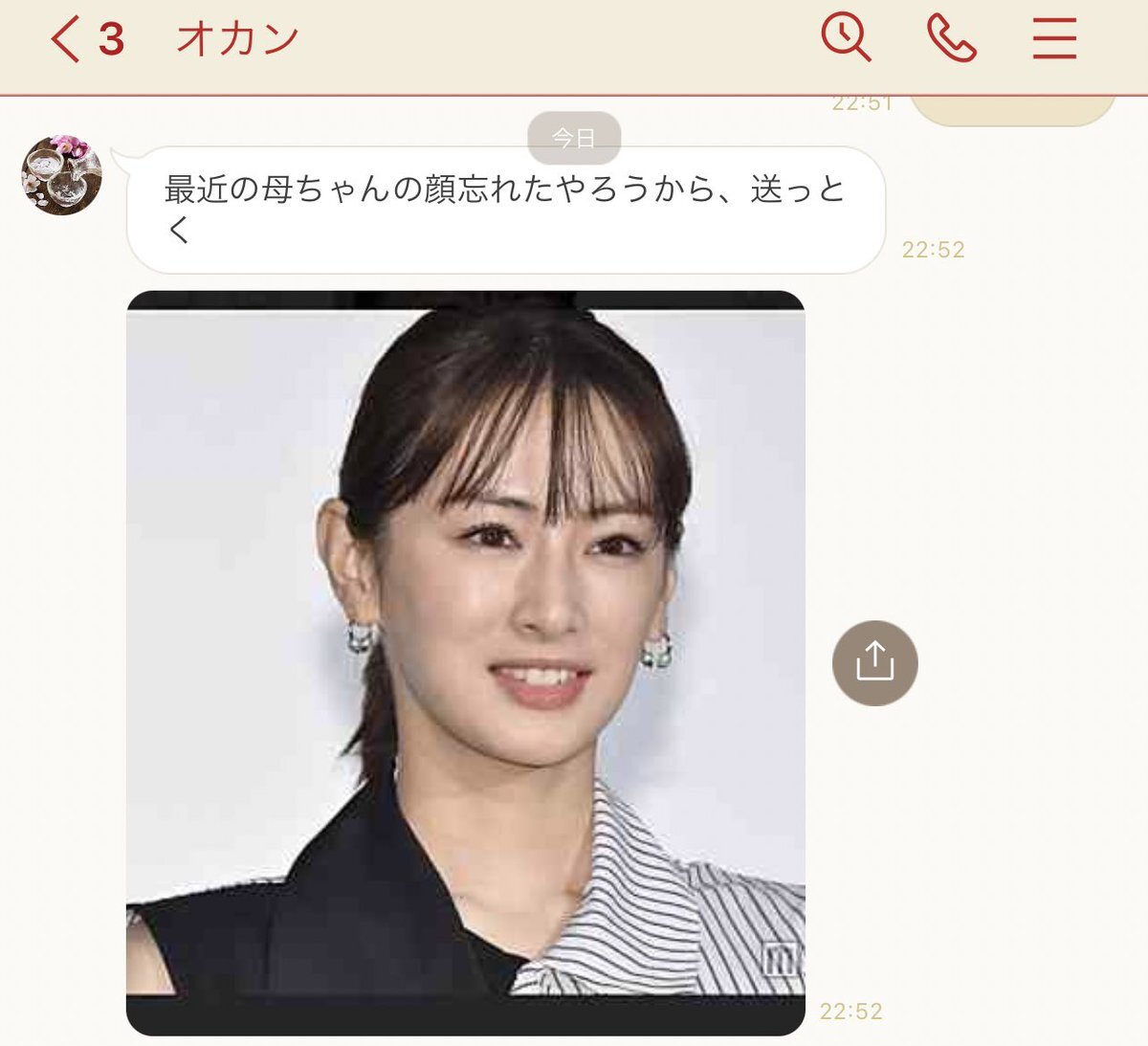The width and height of the screenshot is (1148, 1046).
Task: Open the photo sent at 22:52
Action: pyautogui.click(x=466, y=662)
